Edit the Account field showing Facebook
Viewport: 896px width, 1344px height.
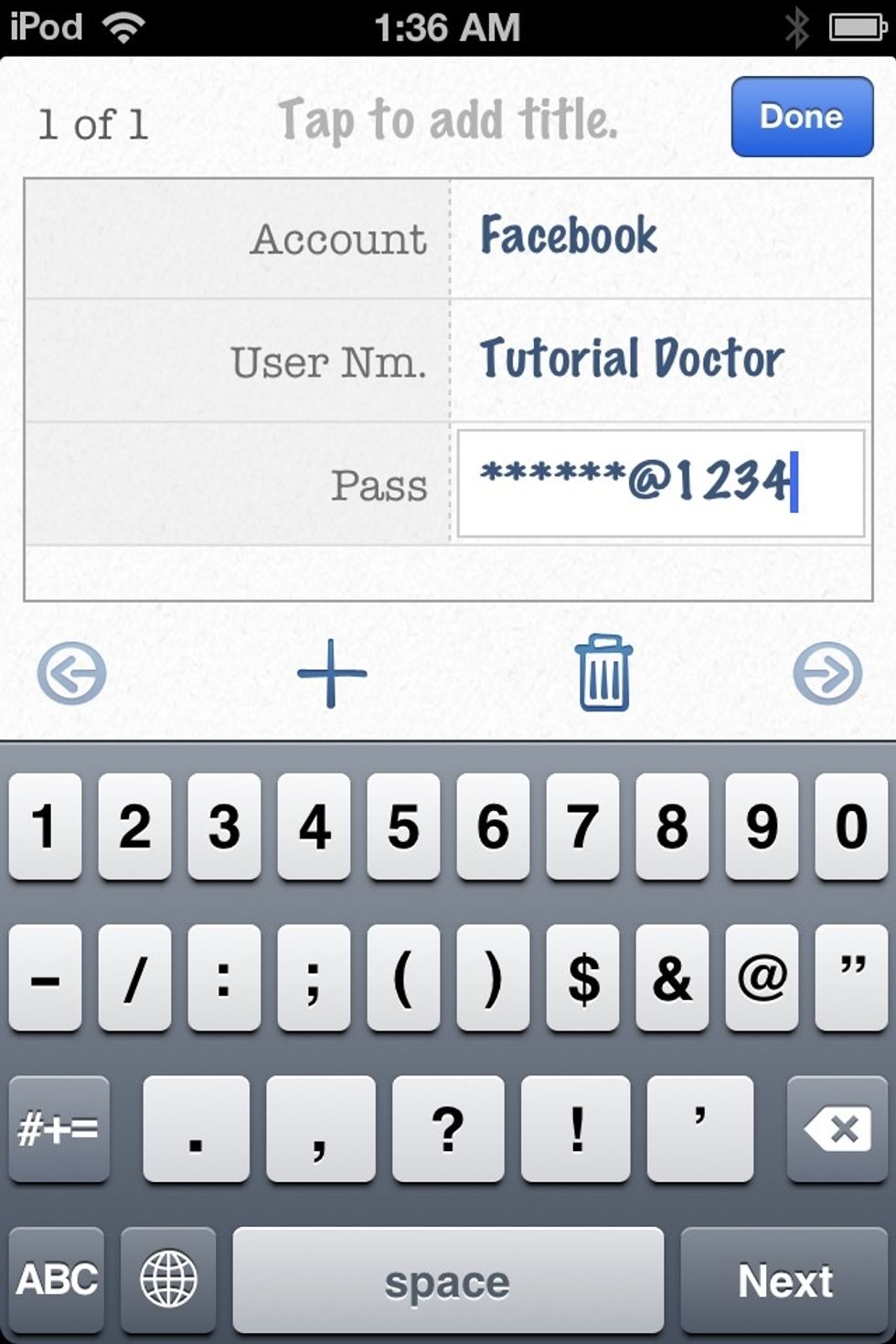[x=658, y=237]
